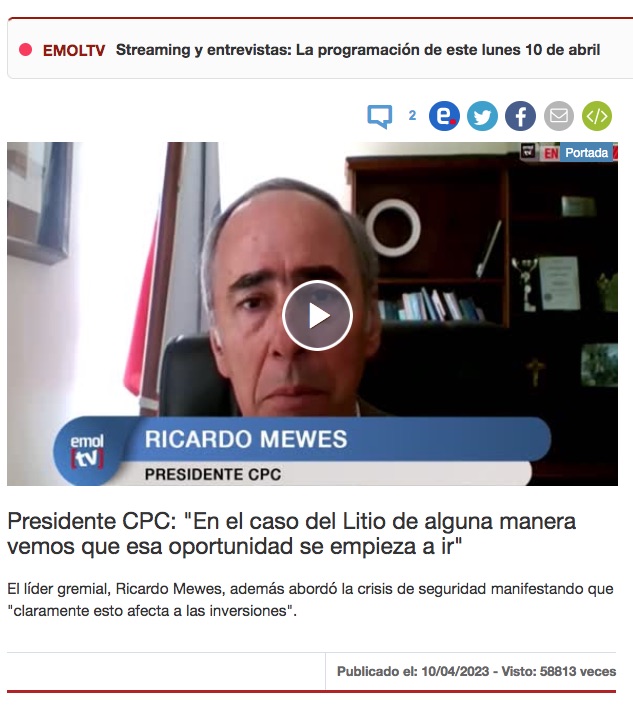Image resolution: width=633 pixels, height=715 pixels.
Task: Share this article on Facebook
Action: click(520, 116)
